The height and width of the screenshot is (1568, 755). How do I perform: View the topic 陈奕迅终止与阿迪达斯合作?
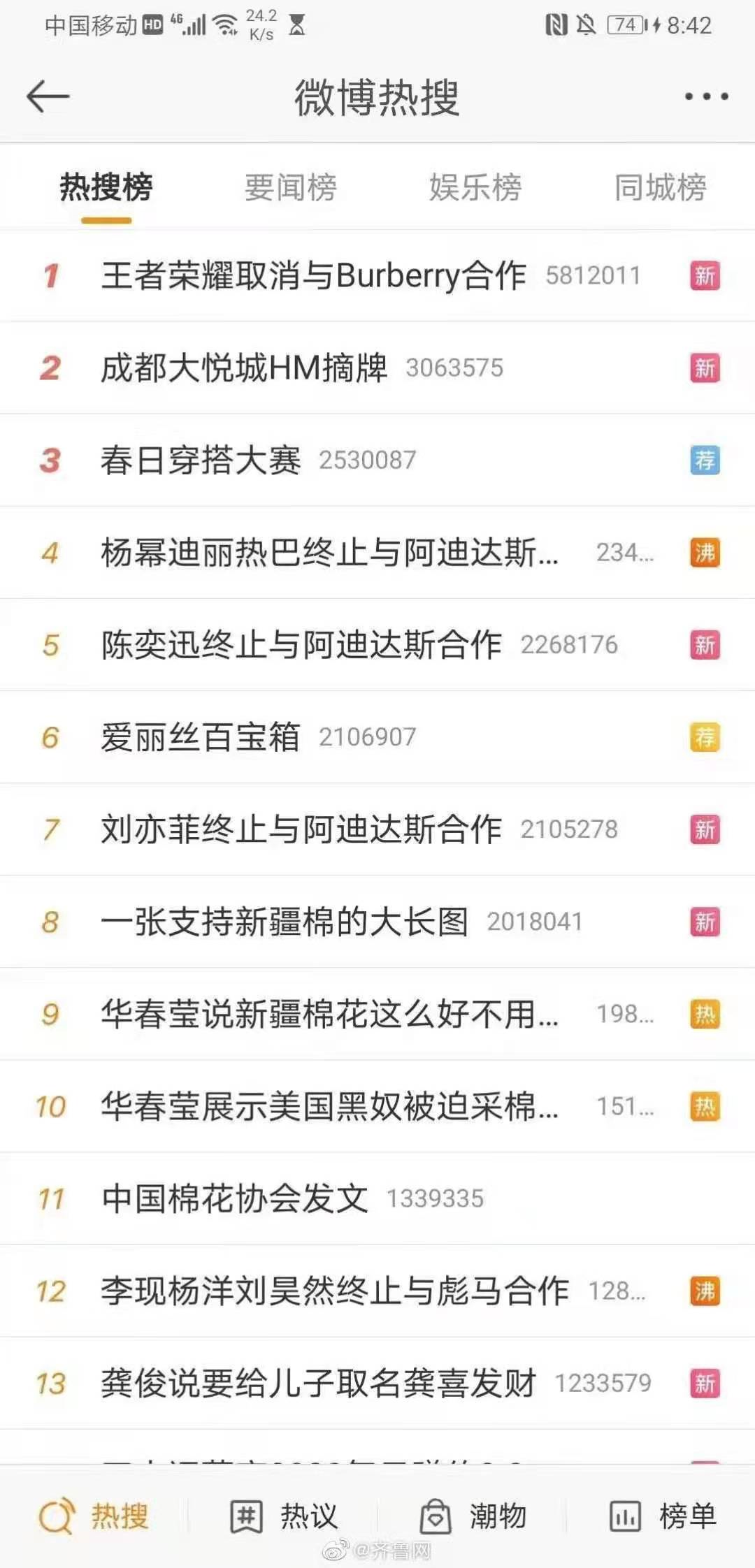click(x=301, y=644)
